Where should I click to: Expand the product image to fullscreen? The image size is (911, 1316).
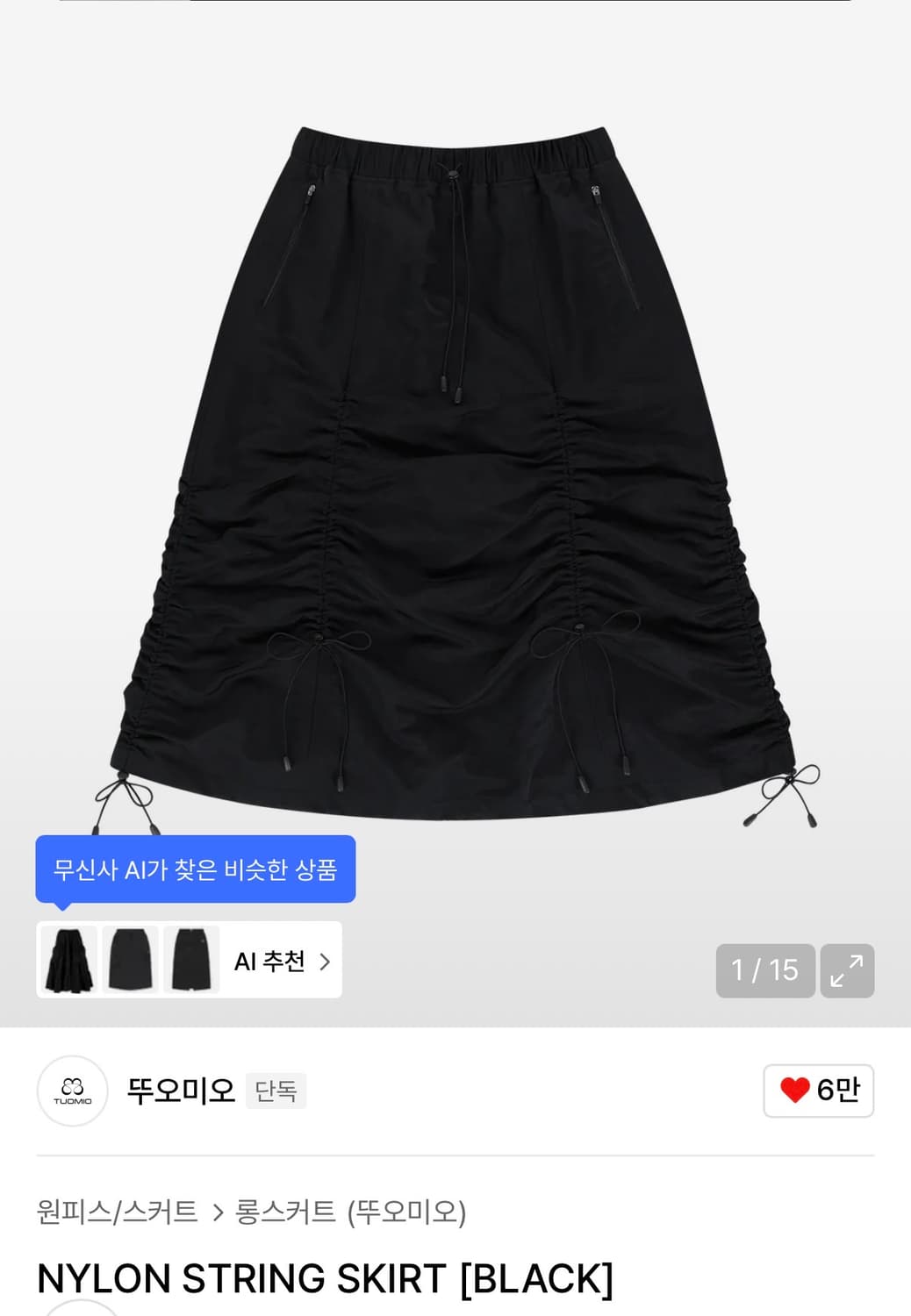coord(847,970)
